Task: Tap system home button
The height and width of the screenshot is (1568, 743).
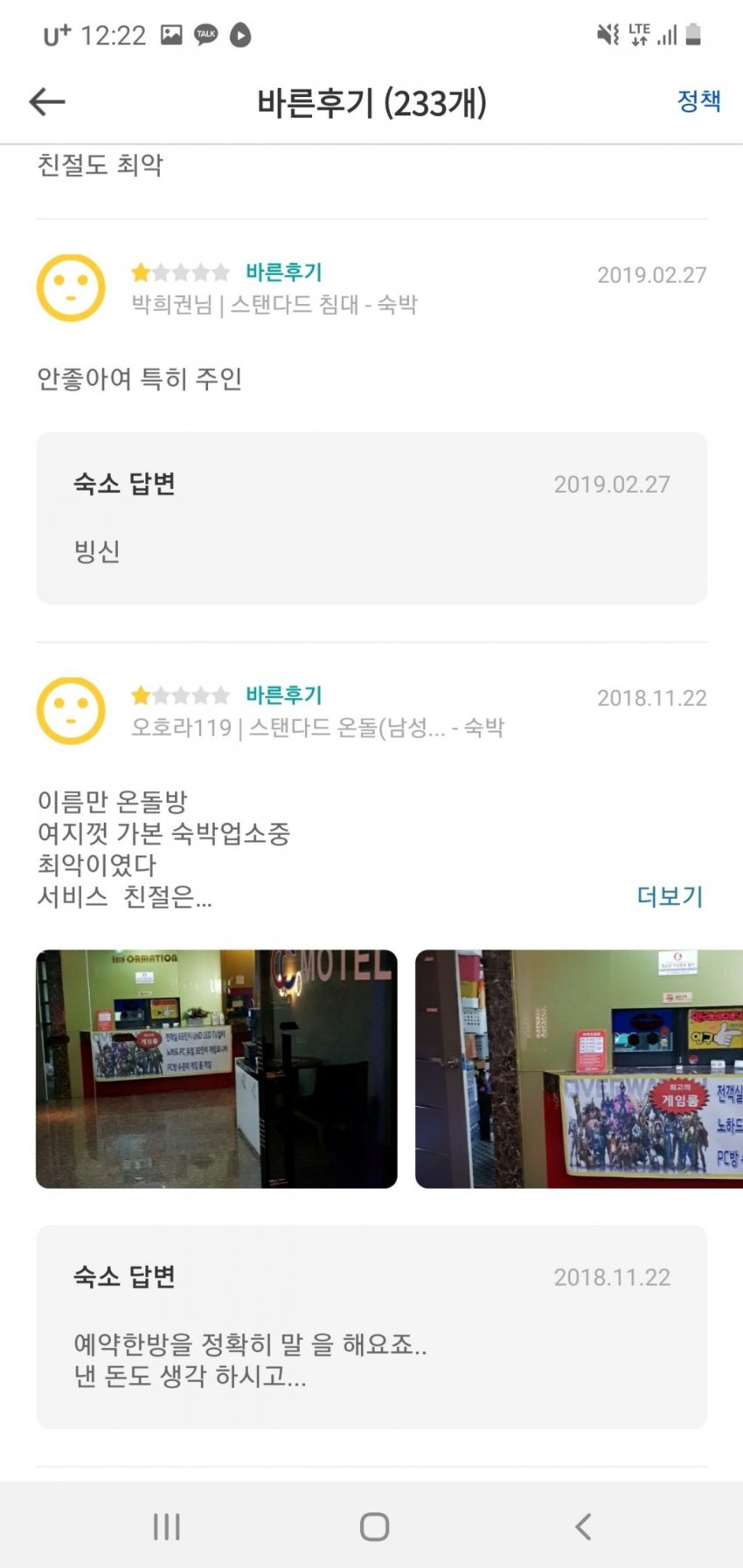Action: tap(374, 1526)
